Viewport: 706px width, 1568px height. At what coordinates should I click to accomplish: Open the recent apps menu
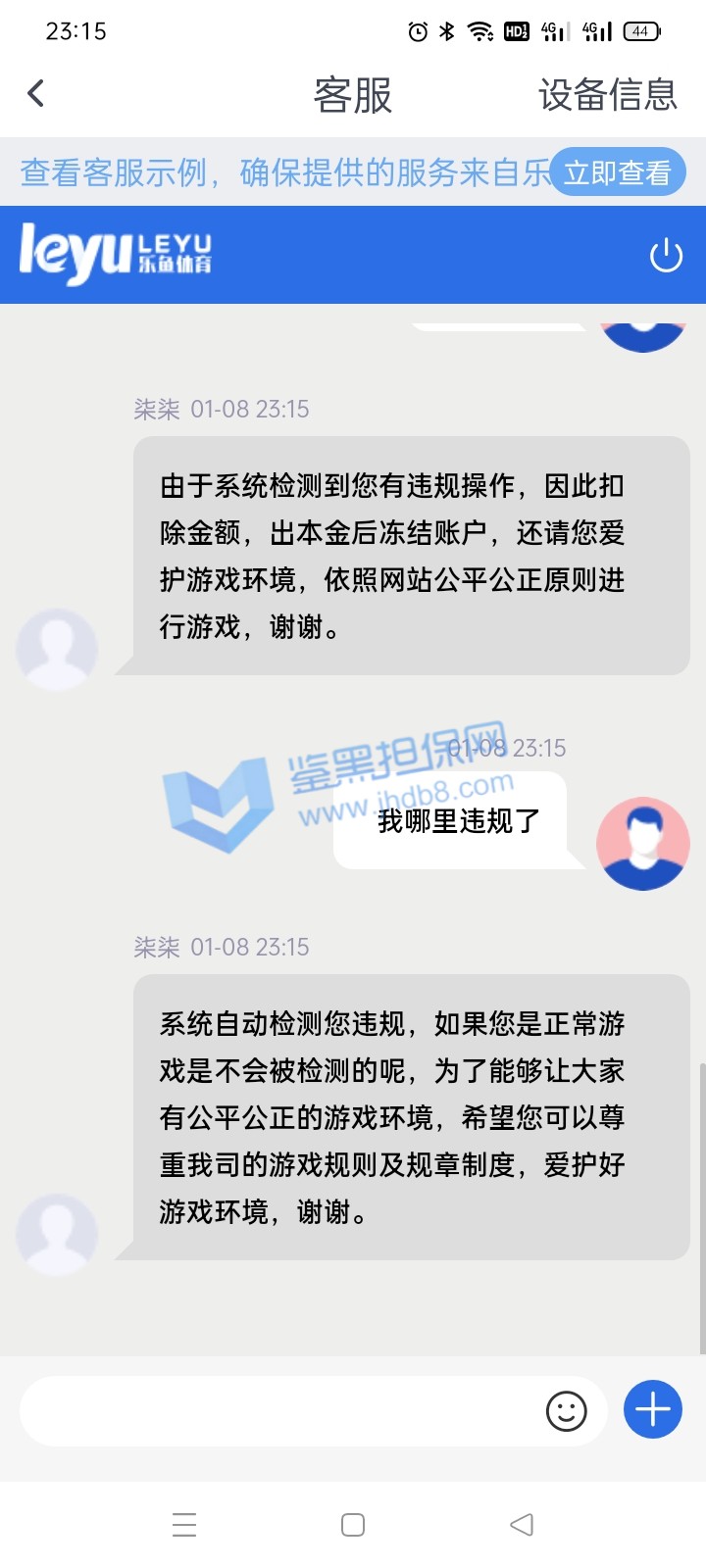184,1525
